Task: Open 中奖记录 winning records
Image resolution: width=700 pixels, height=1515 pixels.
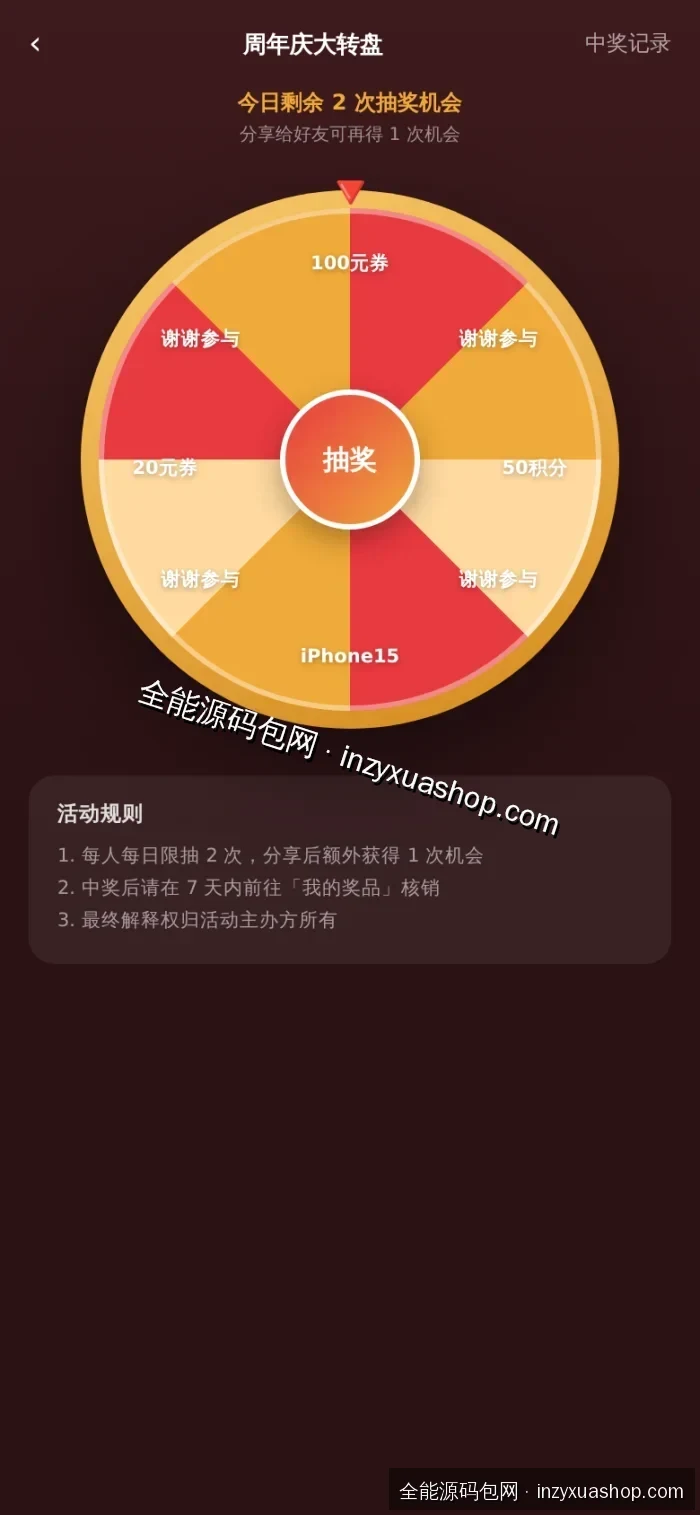Action: click(x=627, y=44)
